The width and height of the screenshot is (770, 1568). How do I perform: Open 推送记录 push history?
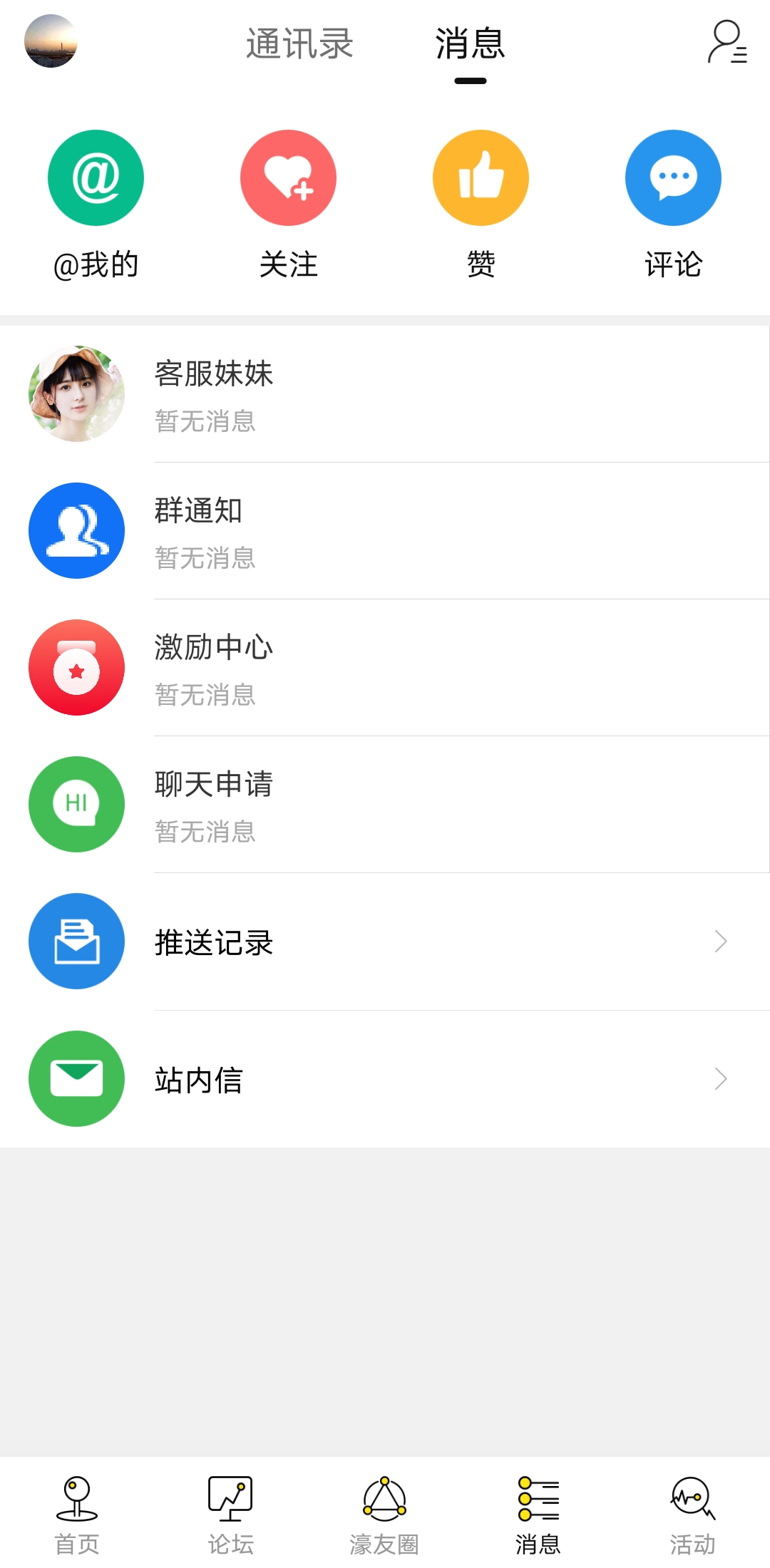(385, 942)
